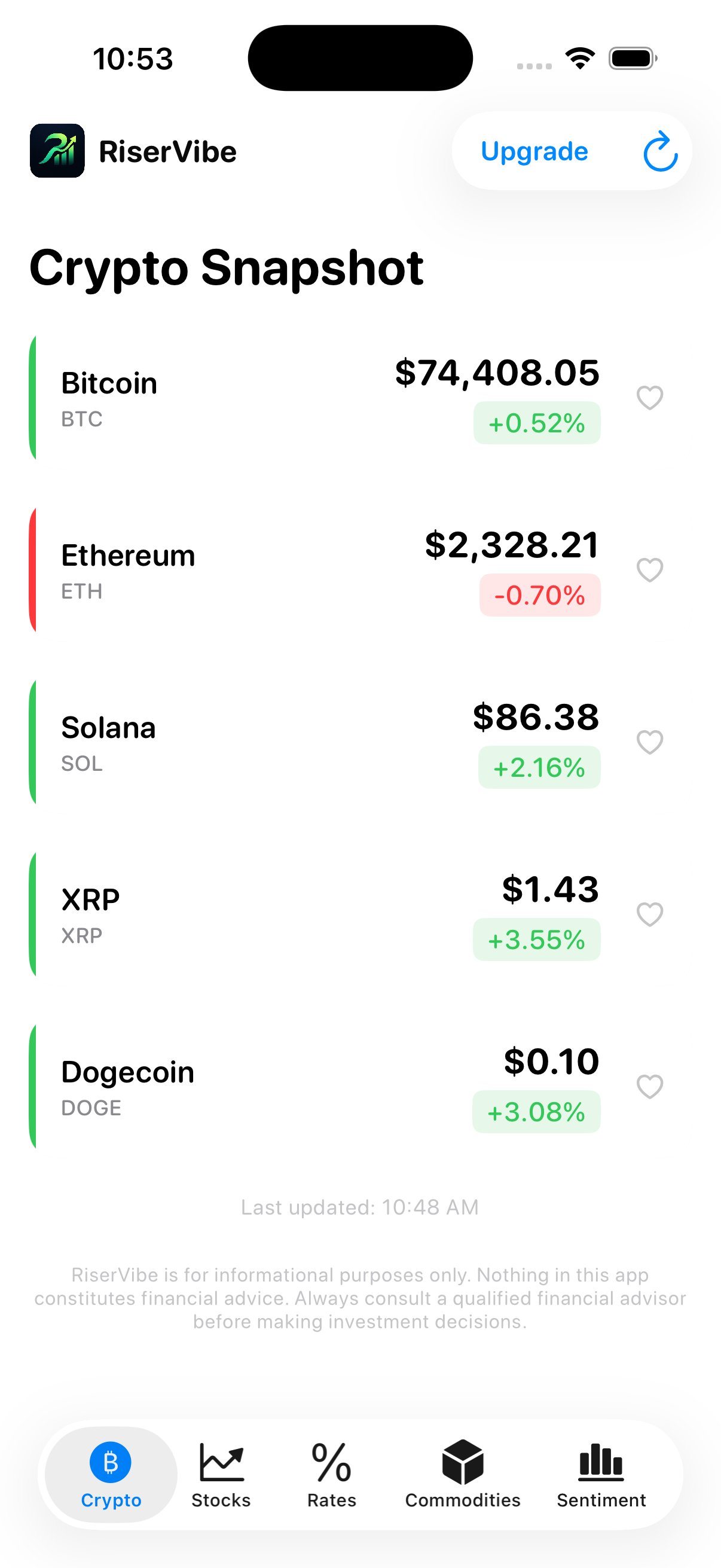Screen dimensions: 721x1568
Task: Favorite Ethereum using its heart toggle
Action: pyautogui.click(x=650, y=570)
